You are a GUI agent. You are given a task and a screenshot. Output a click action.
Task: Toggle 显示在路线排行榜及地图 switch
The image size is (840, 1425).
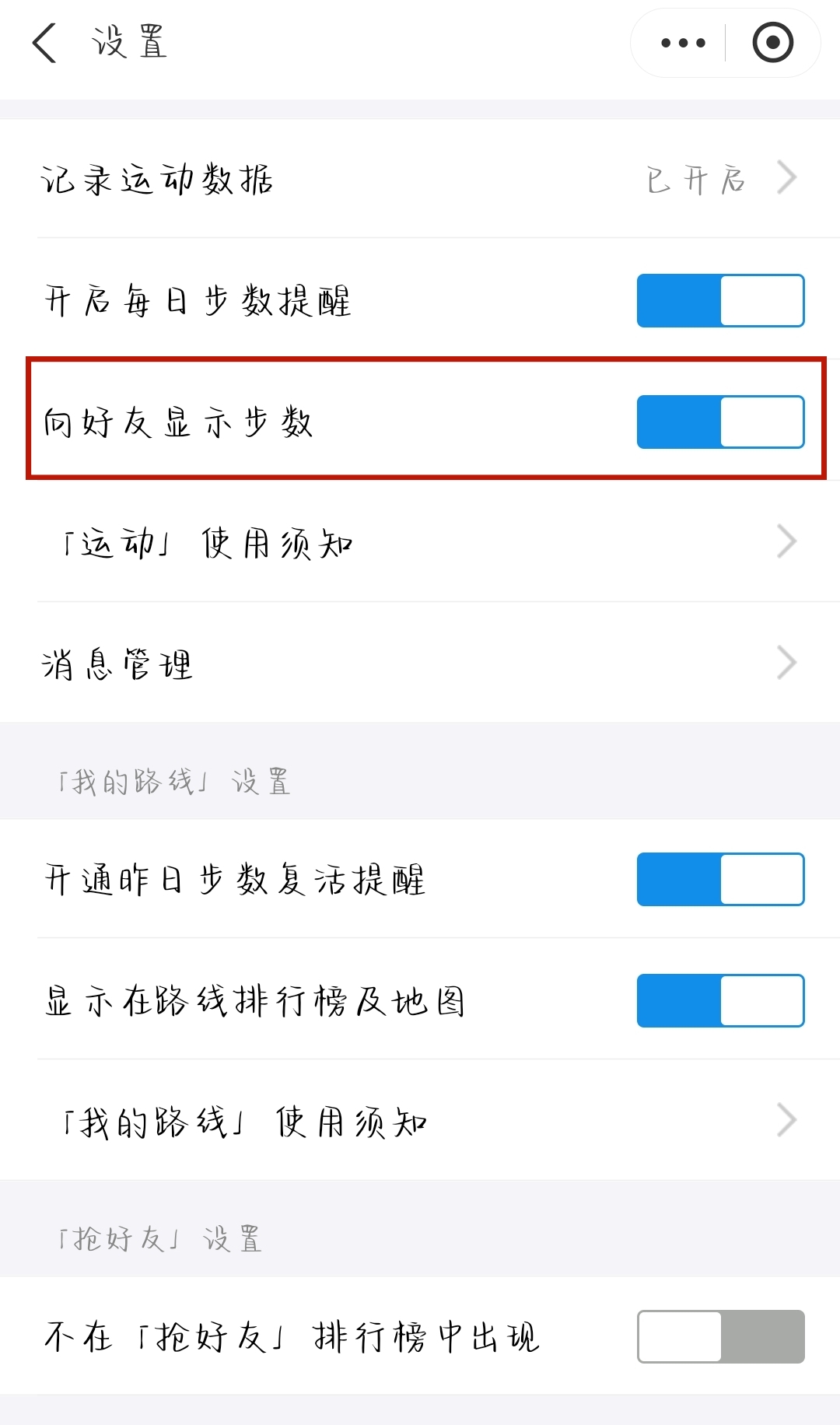[x=720, y=1001]
